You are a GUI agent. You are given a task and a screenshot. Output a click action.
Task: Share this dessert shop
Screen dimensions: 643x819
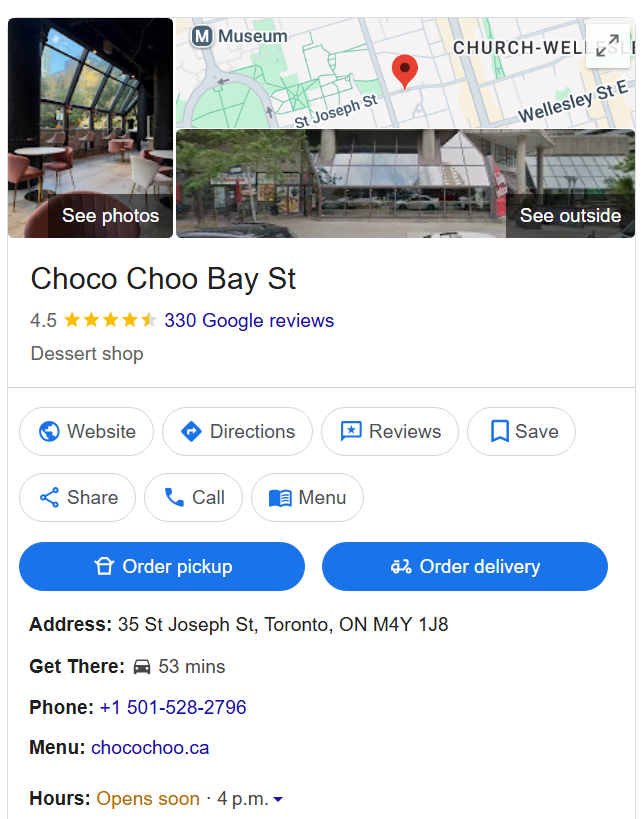click(77, 498)
